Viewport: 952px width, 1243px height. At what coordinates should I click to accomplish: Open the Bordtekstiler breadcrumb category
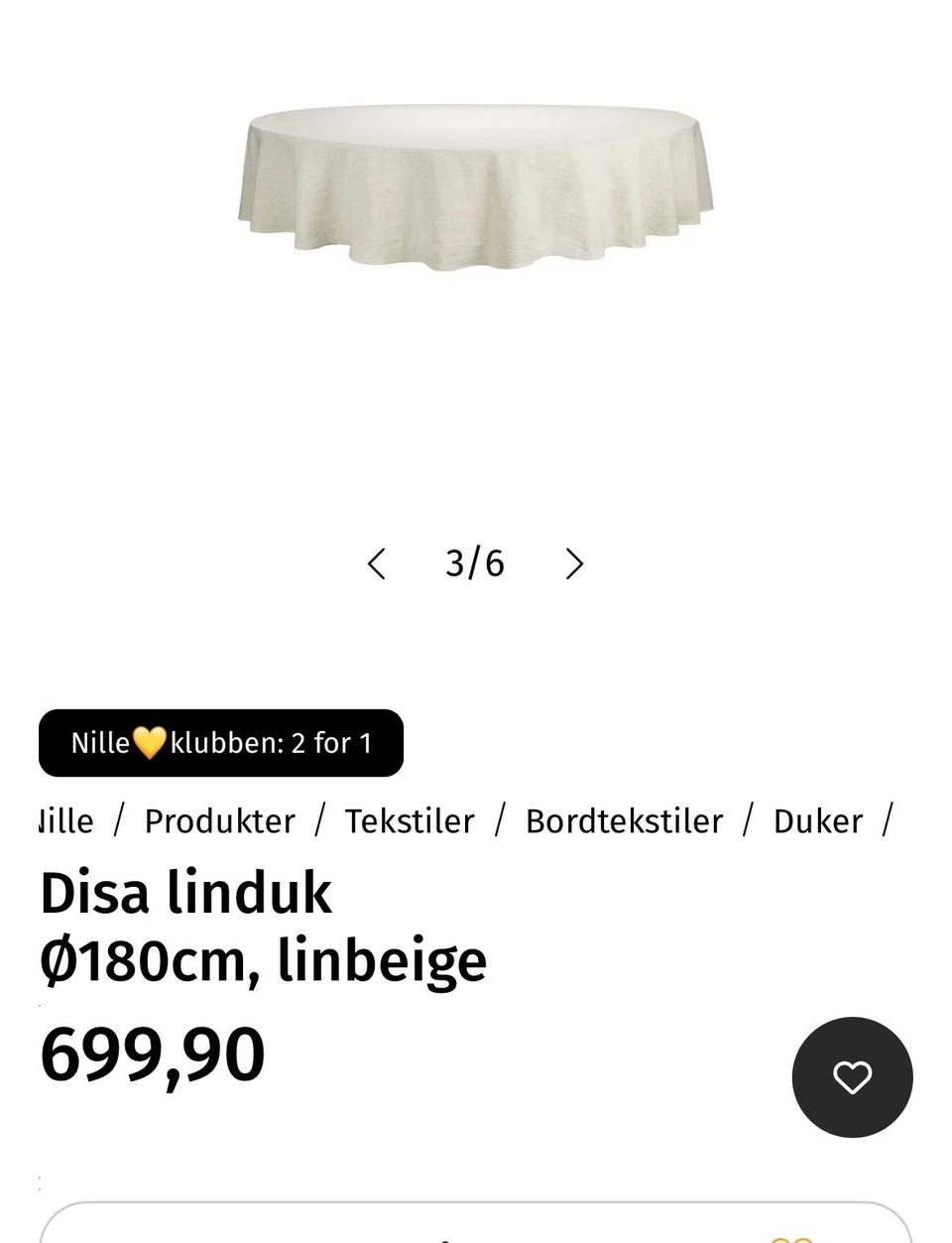(624, 821)
